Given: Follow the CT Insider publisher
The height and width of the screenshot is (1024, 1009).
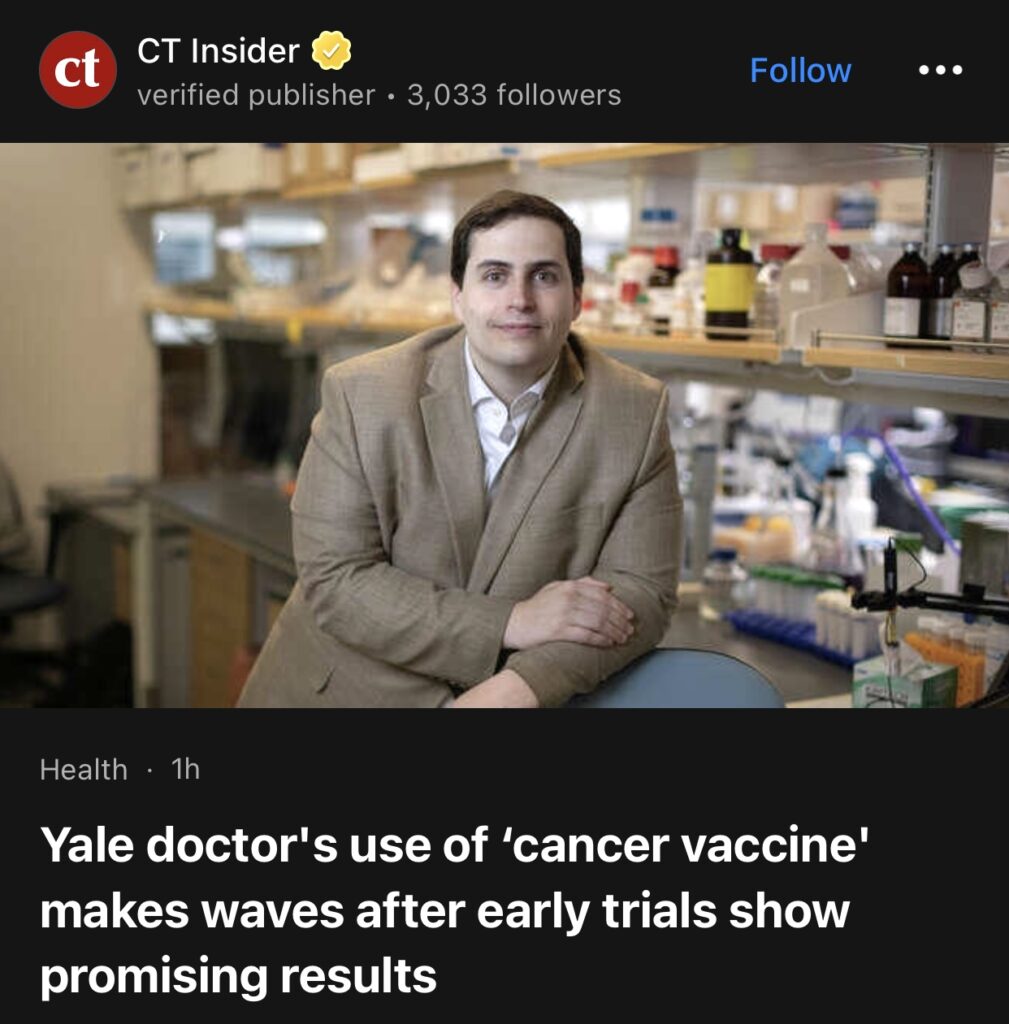Looking at the screenshot, I should tap(800, 70).
